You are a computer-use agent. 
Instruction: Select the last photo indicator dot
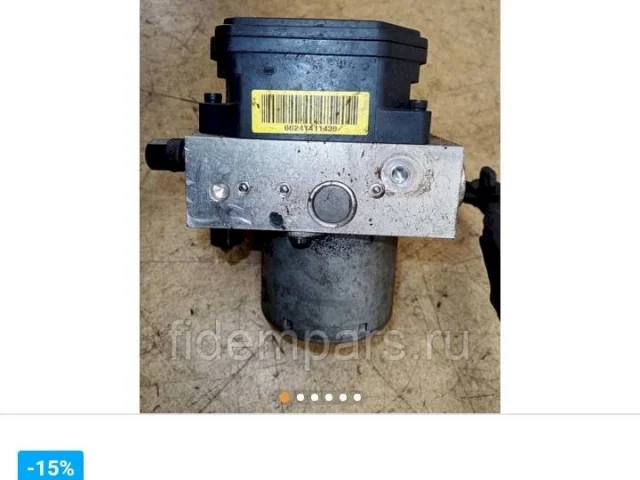(x=357, y=397)
